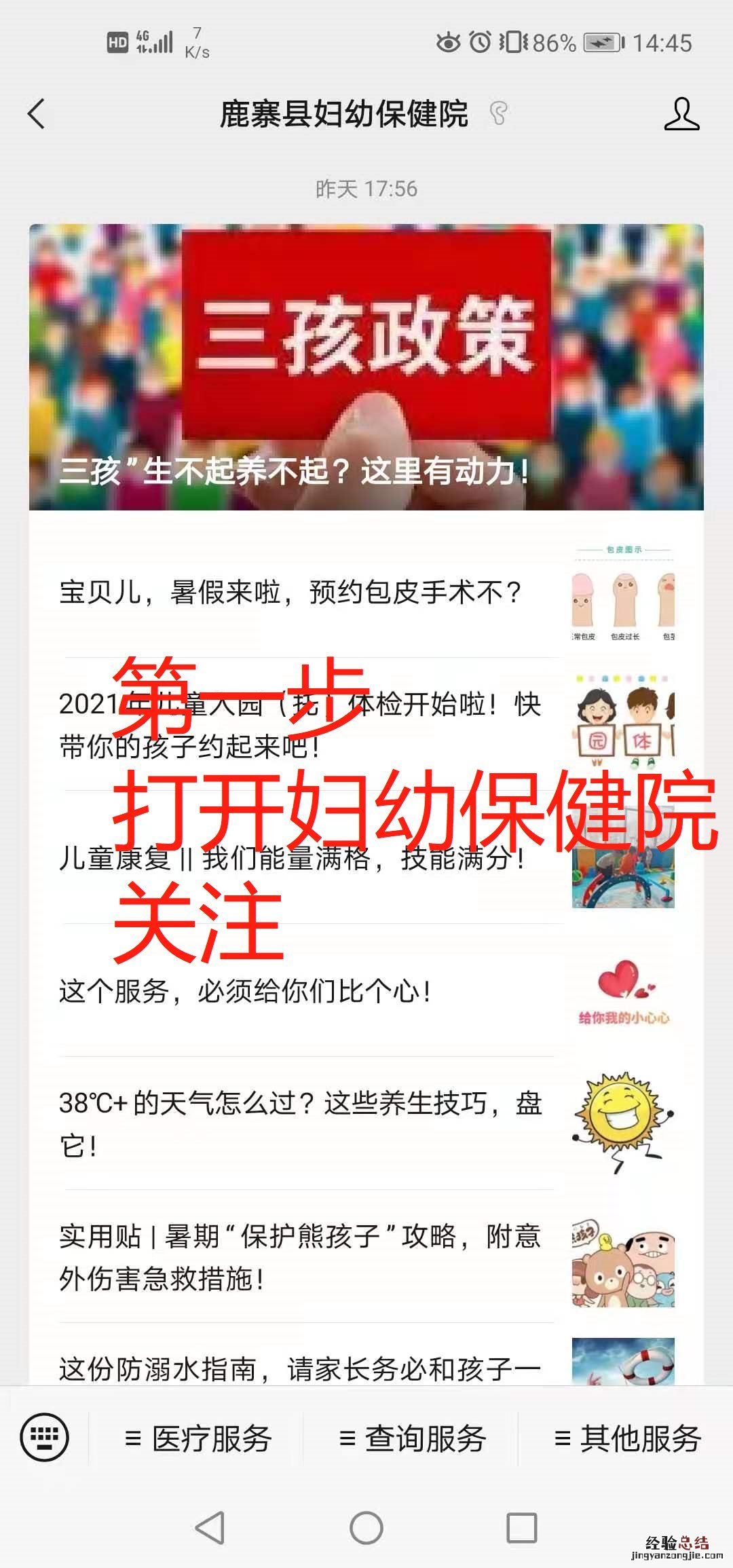The image size is (733, 1568).
Task: Open the 三孩政策 headline article
Action: (366, 367)
